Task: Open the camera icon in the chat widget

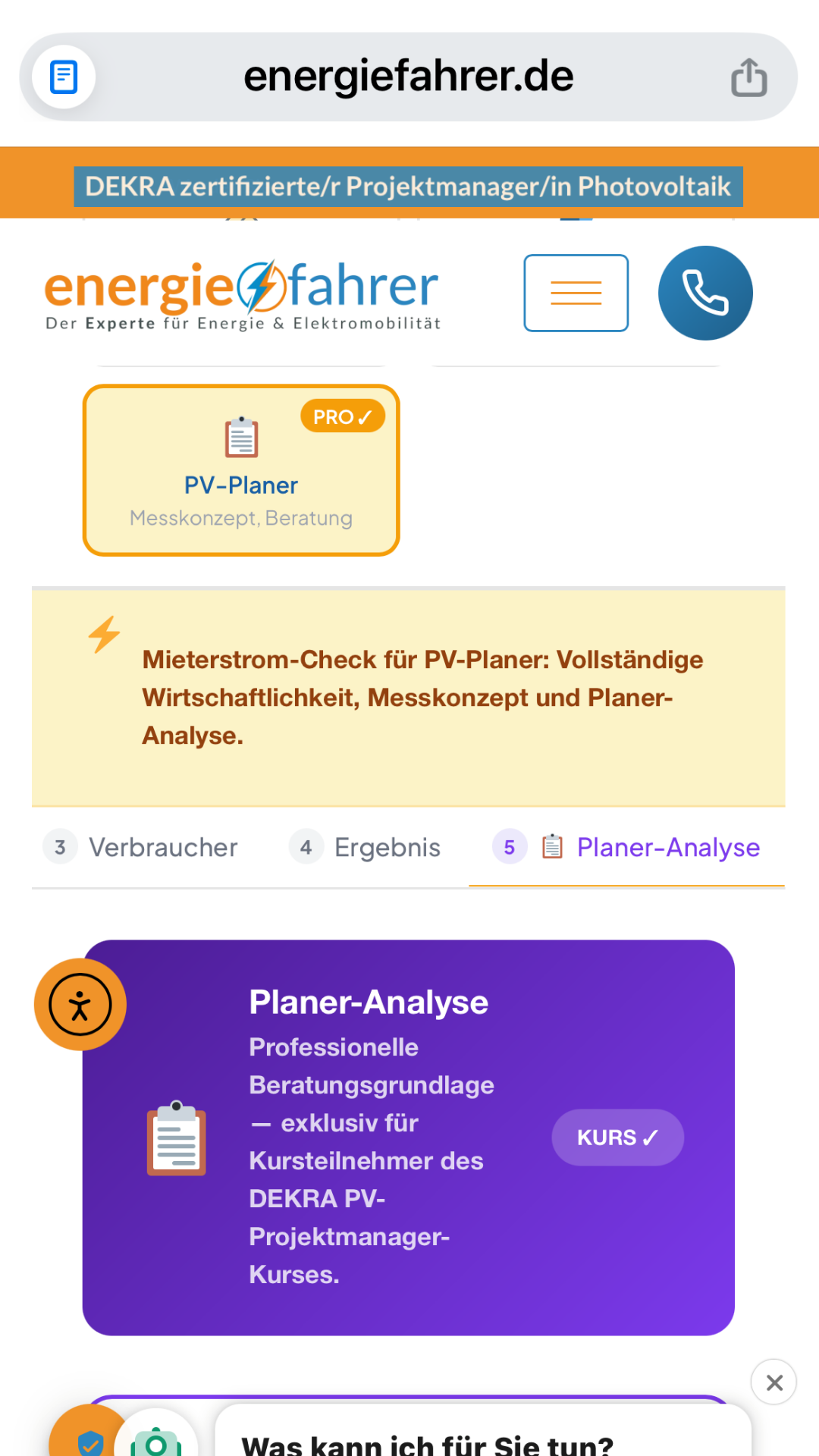Action: (x=155, y=1443)
